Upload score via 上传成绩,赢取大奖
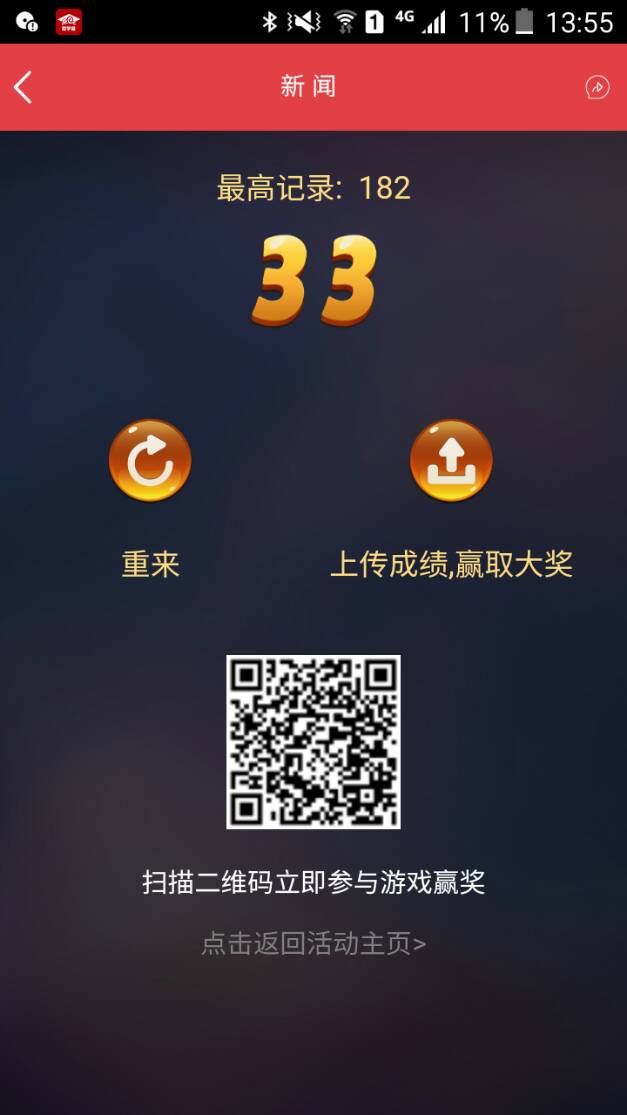 (x=451, y=461)
